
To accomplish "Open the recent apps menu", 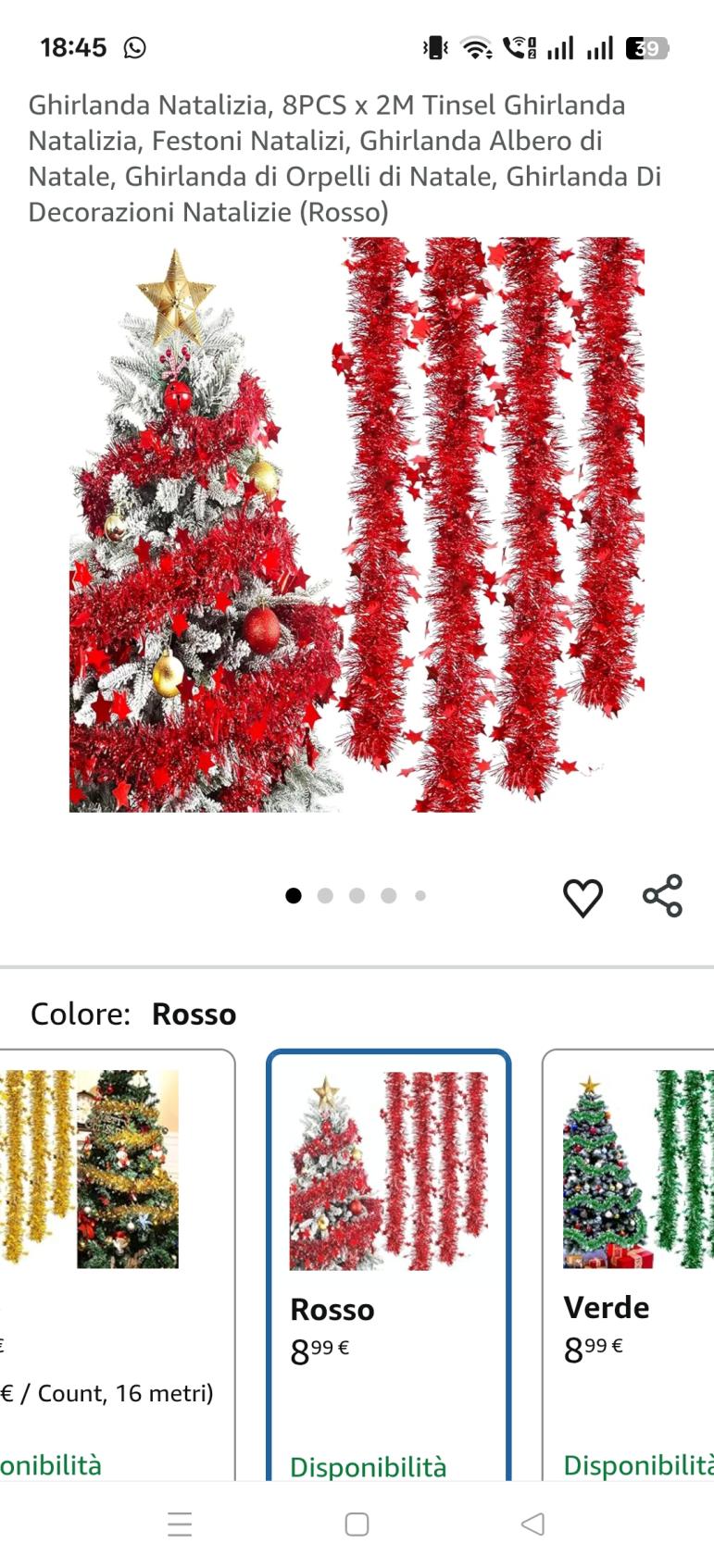I will (180, 1524).
